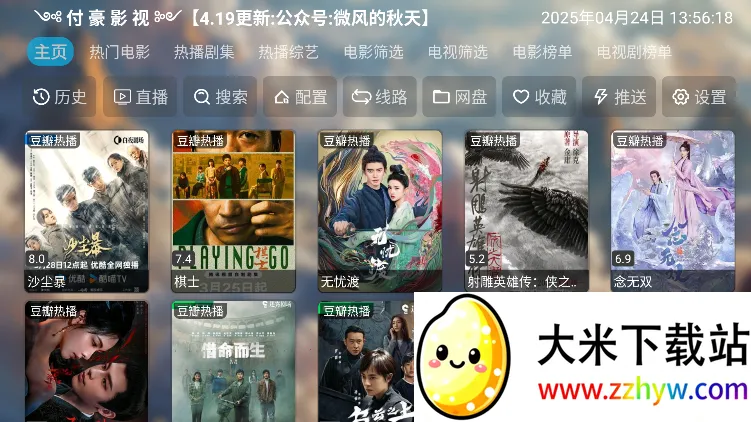Open the 无忧渡 poster card
This screenshot has width=751, height=422.
(x=379, y=210)
